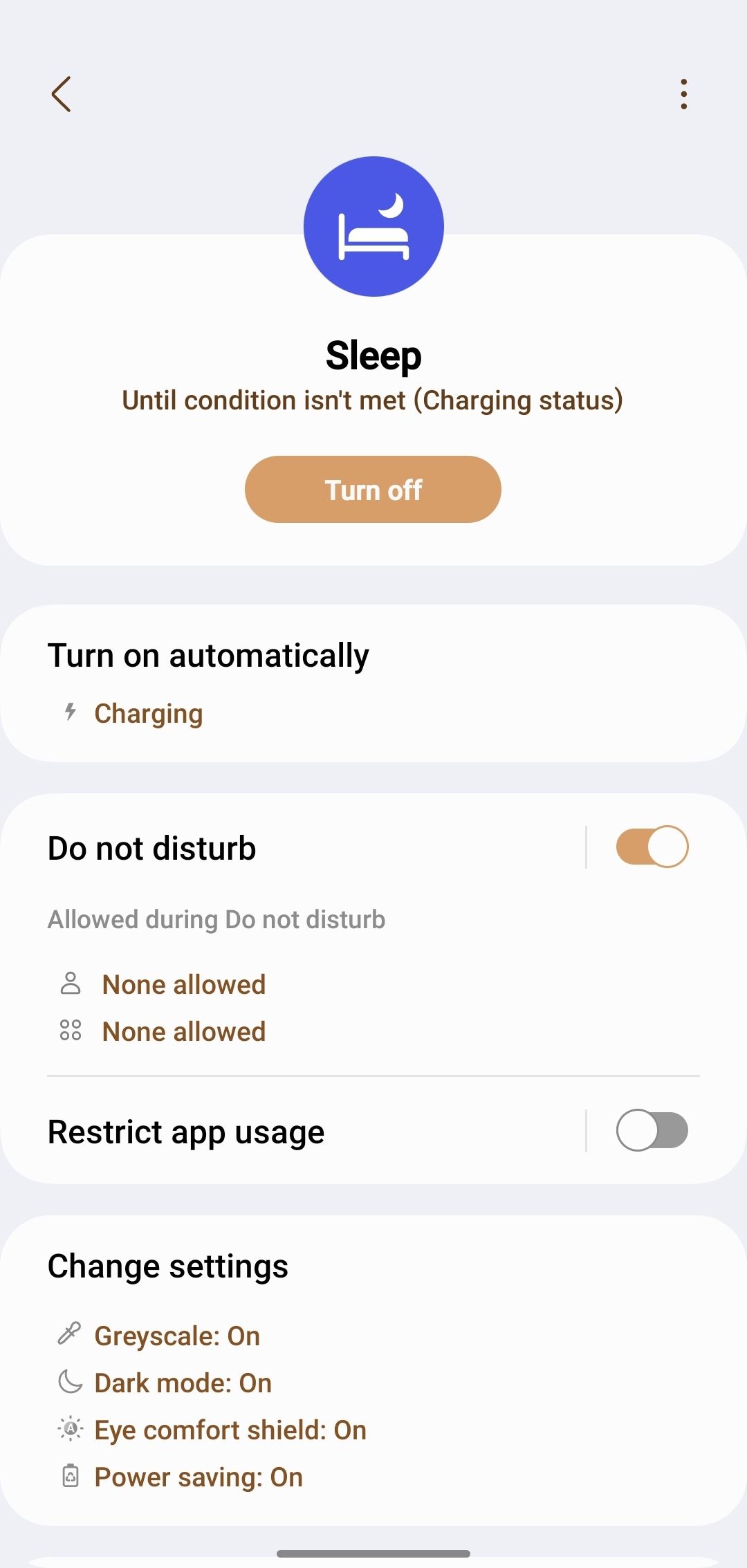Select the Power saving battery icon
The width and height of the screenshot is (747, 1568).
click(70, 1477)
